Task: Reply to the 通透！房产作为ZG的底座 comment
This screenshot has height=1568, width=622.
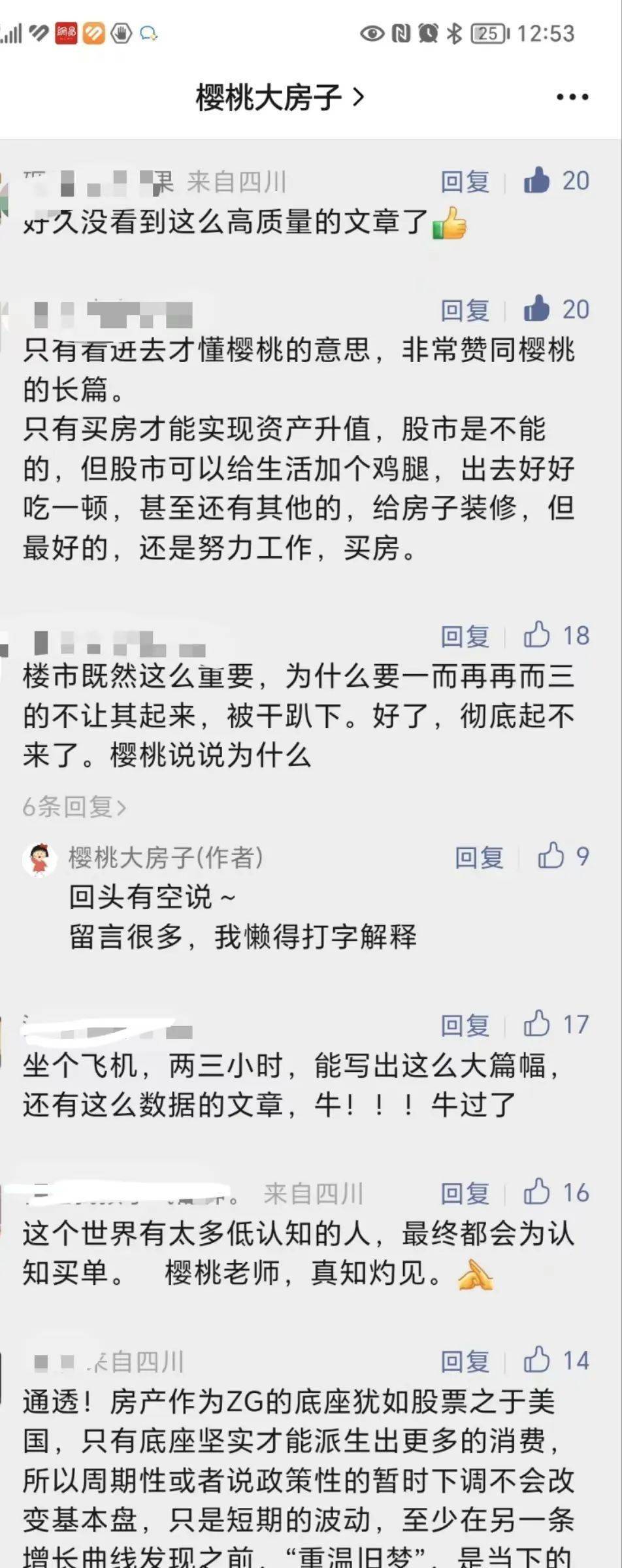Action: click(x=465, y=1361)
